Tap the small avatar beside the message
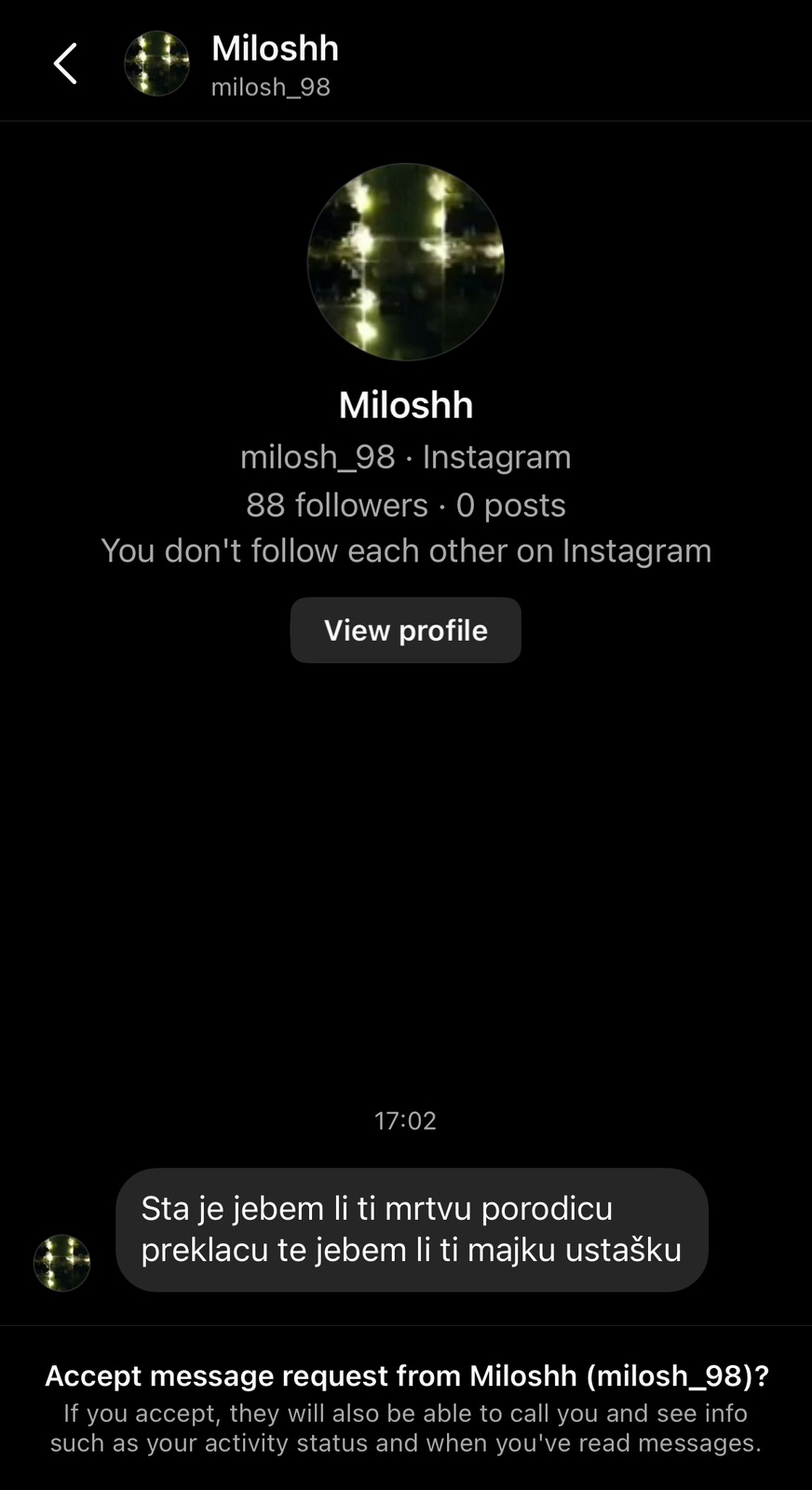The height and width of the screenshot is (1490, 812). click(x=62, y=1263)
